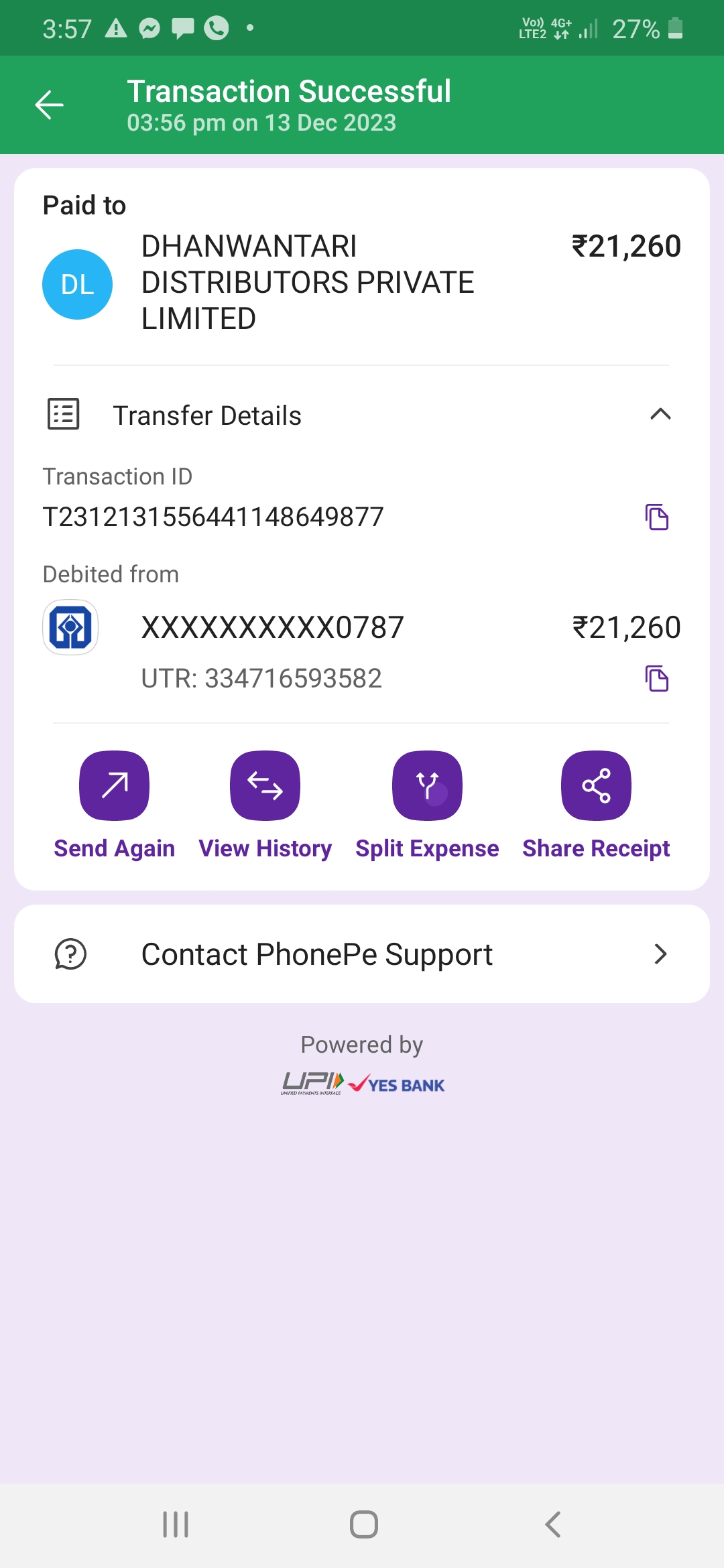This screenshot has height=1568, width=724.
Task: Go back using the header arrow
Action: (49, 105)
